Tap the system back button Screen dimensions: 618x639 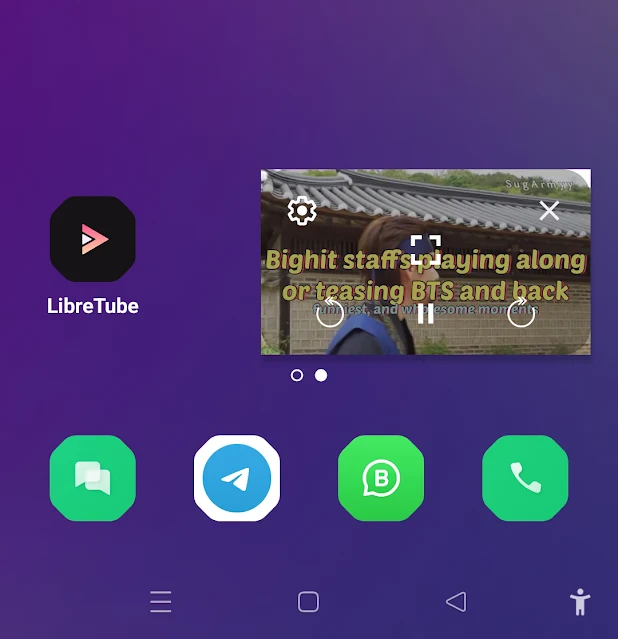456,601
